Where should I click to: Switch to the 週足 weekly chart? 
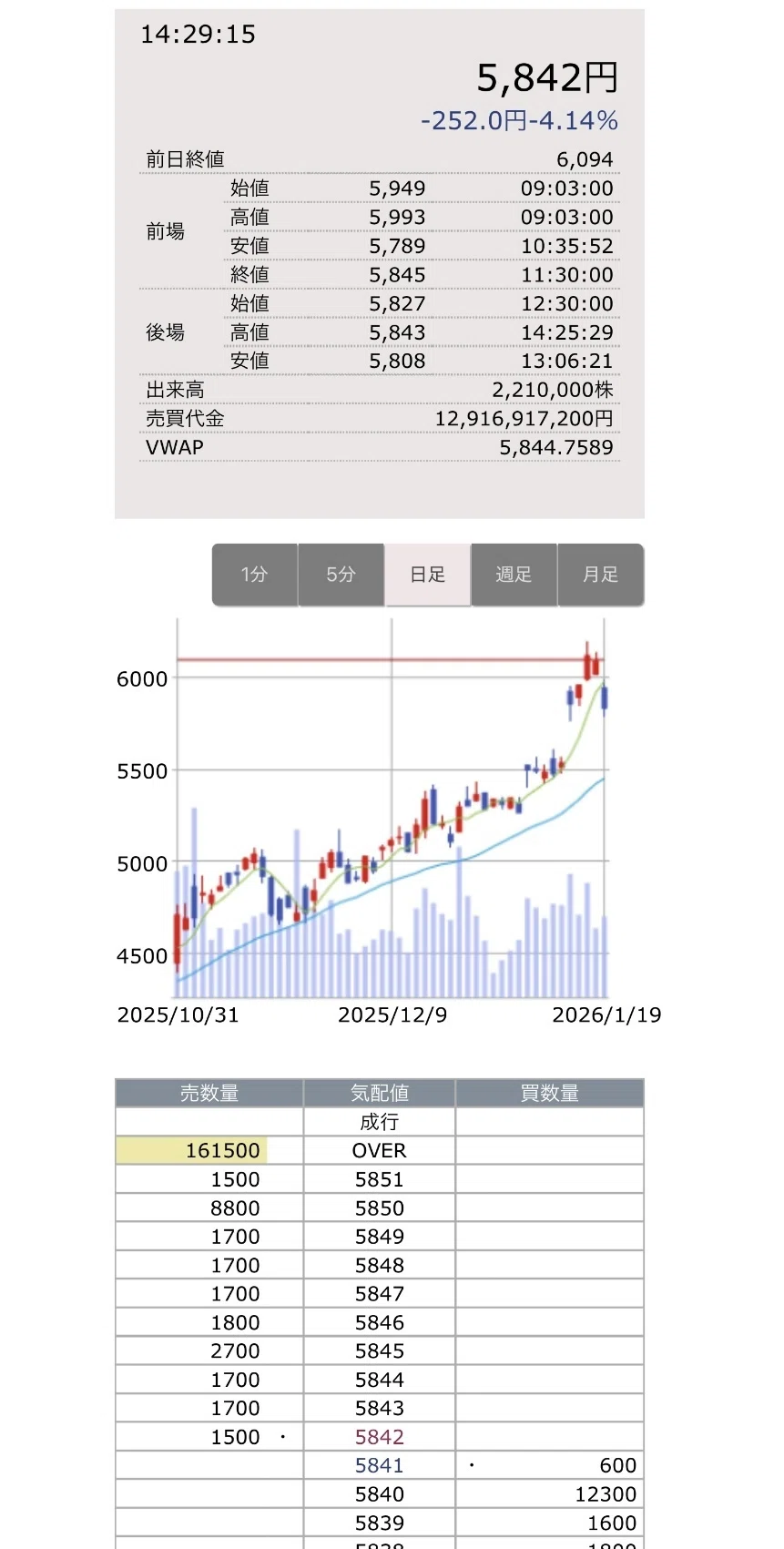514,575
